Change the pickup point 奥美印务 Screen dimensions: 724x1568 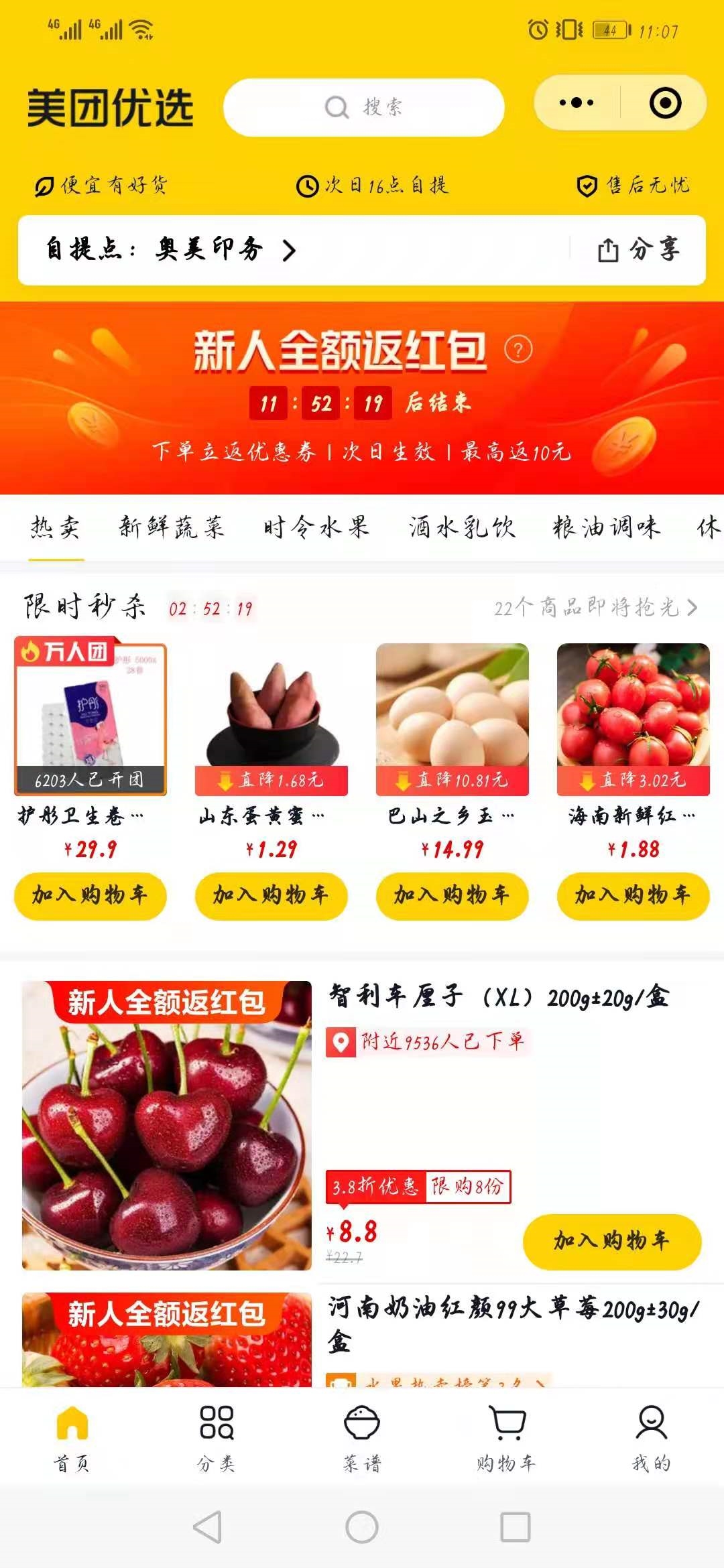[171, 250]
